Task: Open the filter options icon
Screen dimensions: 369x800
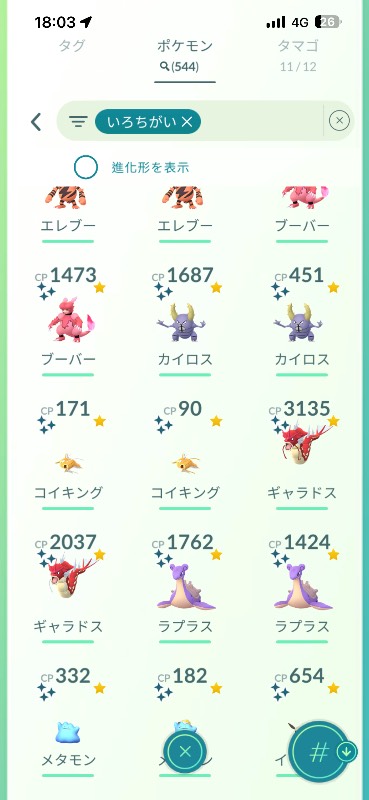Action: (78, 121)
